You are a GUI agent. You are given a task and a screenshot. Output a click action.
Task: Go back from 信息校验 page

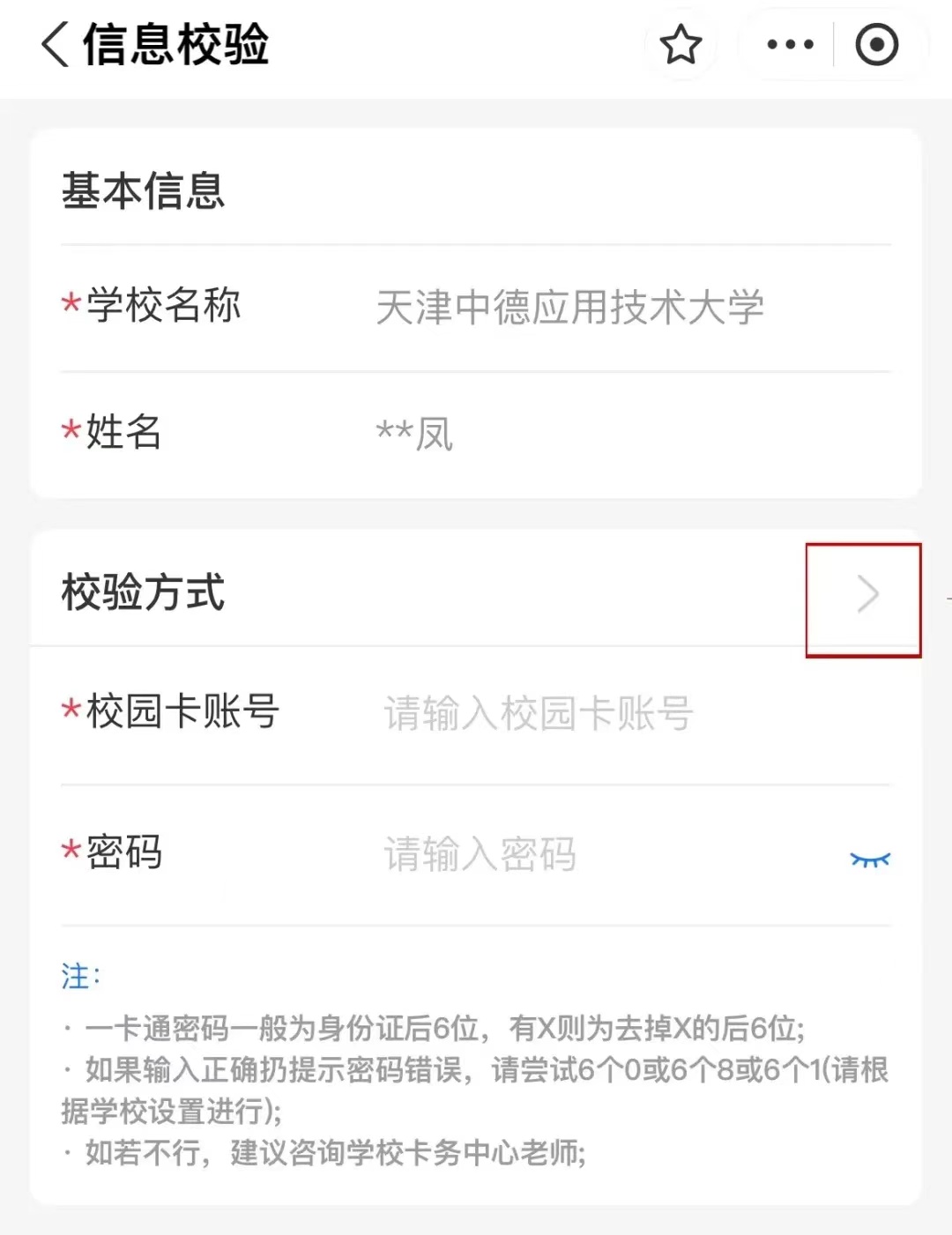point(55,44)
